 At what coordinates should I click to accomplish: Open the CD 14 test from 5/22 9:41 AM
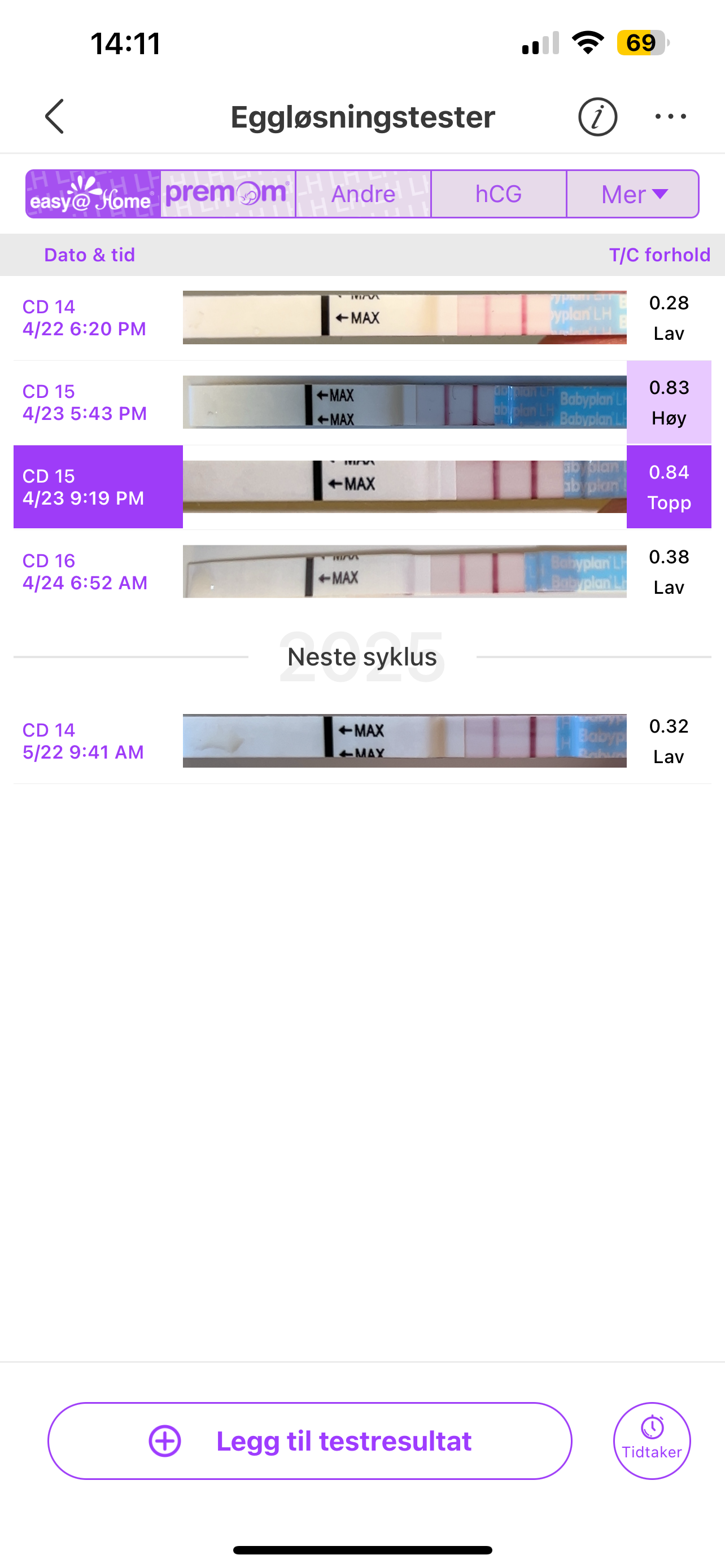click(362, 741)
